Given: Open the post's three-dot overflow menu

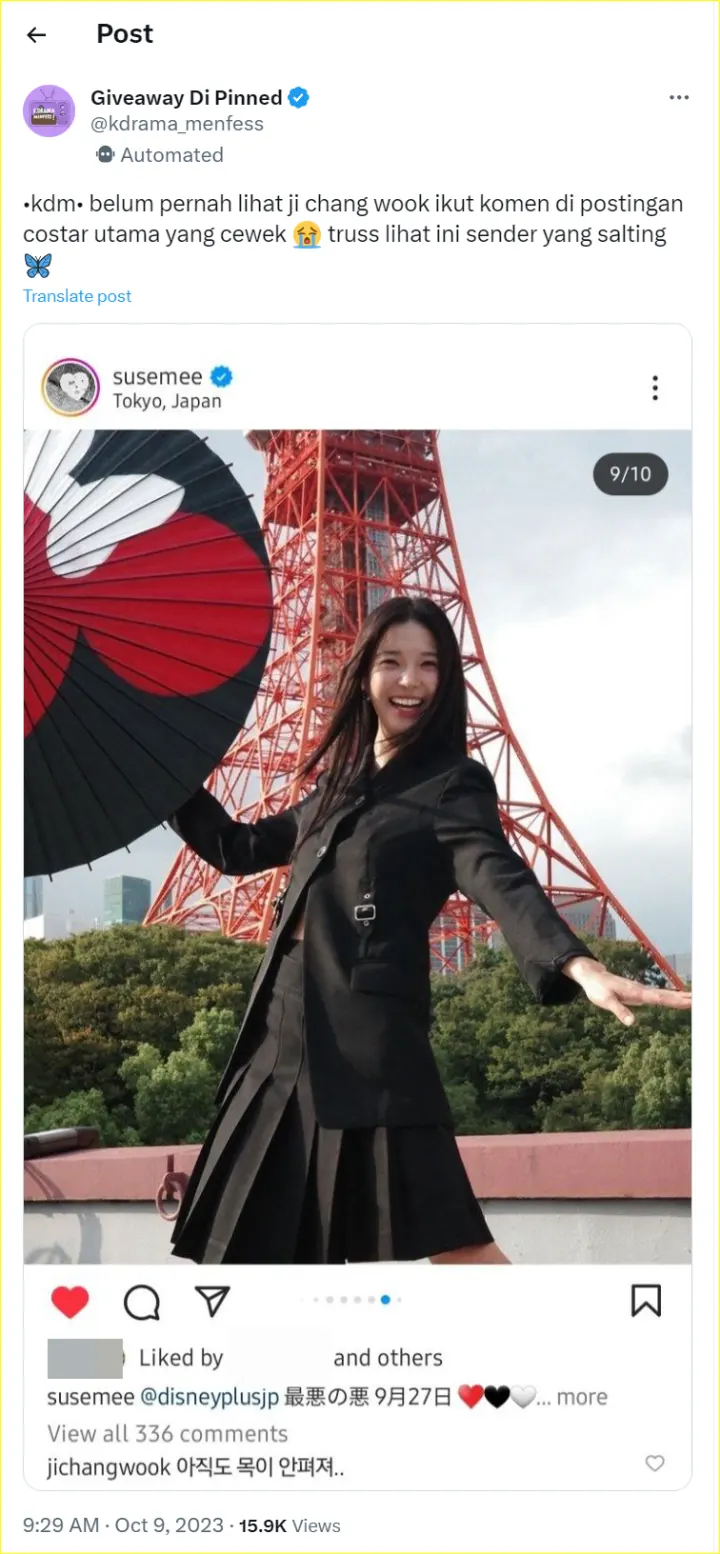Looking at the screenshot, I should 679,97.
